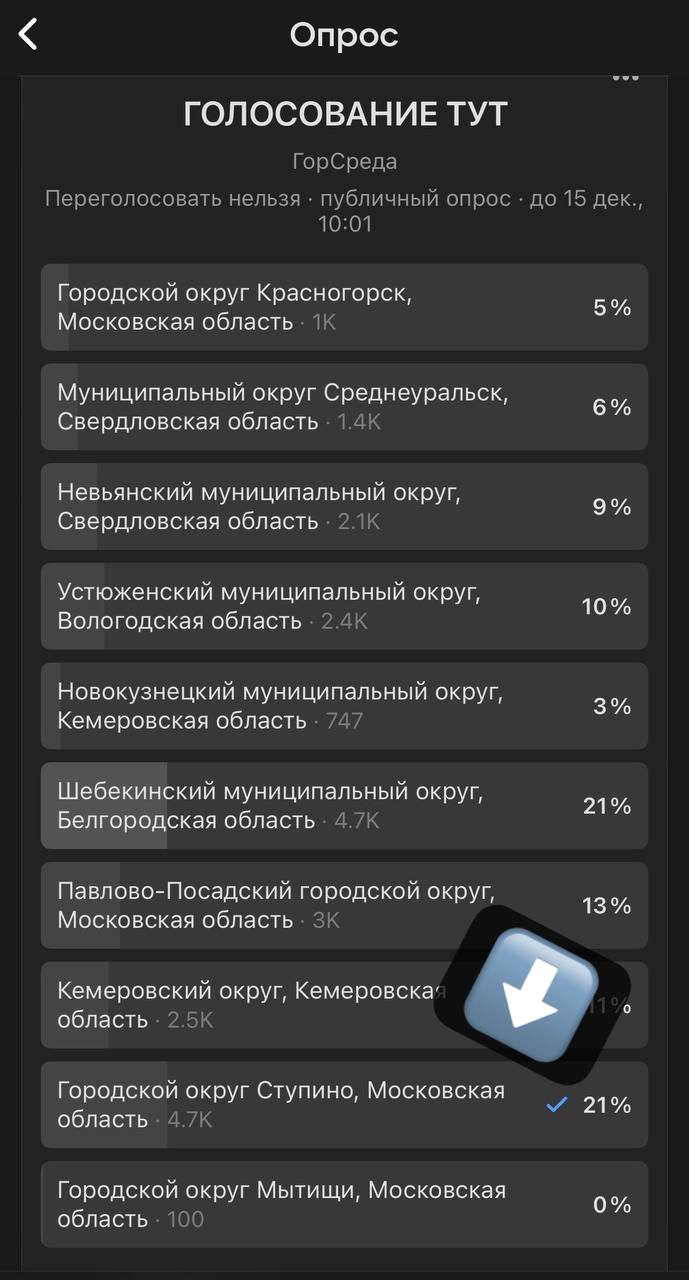The image size is (689, 1280).
Task: Go back from the poll screen
Action: pos(28,35)
